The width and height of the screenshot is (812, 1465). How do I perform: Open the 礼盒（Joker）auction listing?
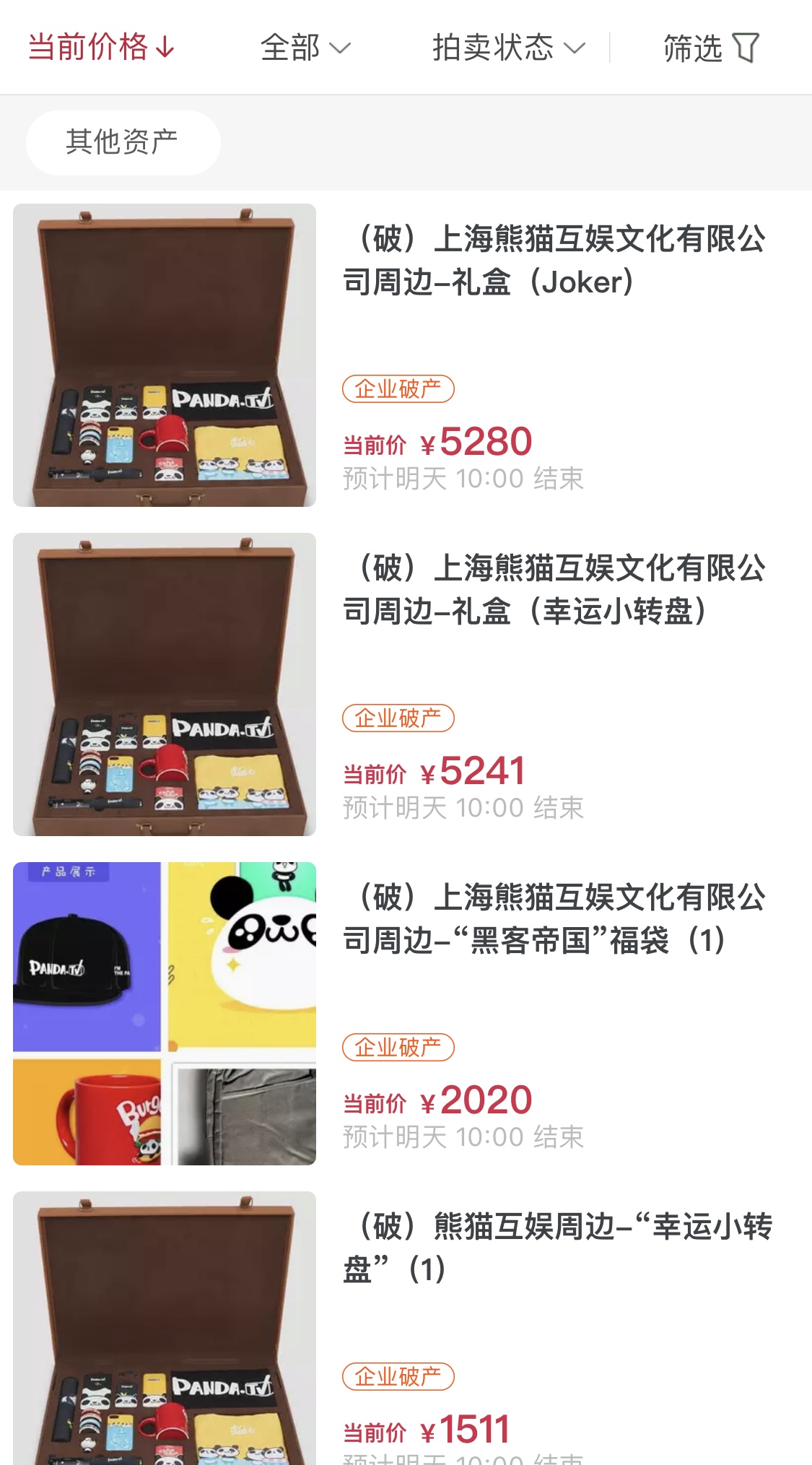554,261
